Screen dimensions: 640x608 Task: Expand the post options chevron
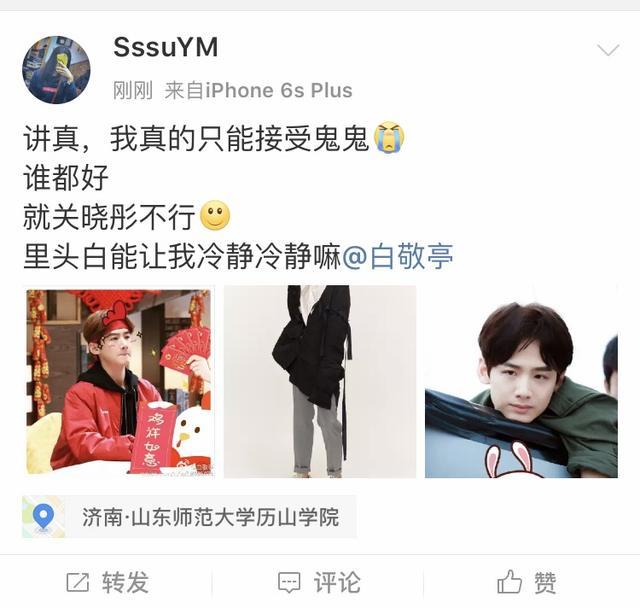pyautogui.click(x=607, y=50)
